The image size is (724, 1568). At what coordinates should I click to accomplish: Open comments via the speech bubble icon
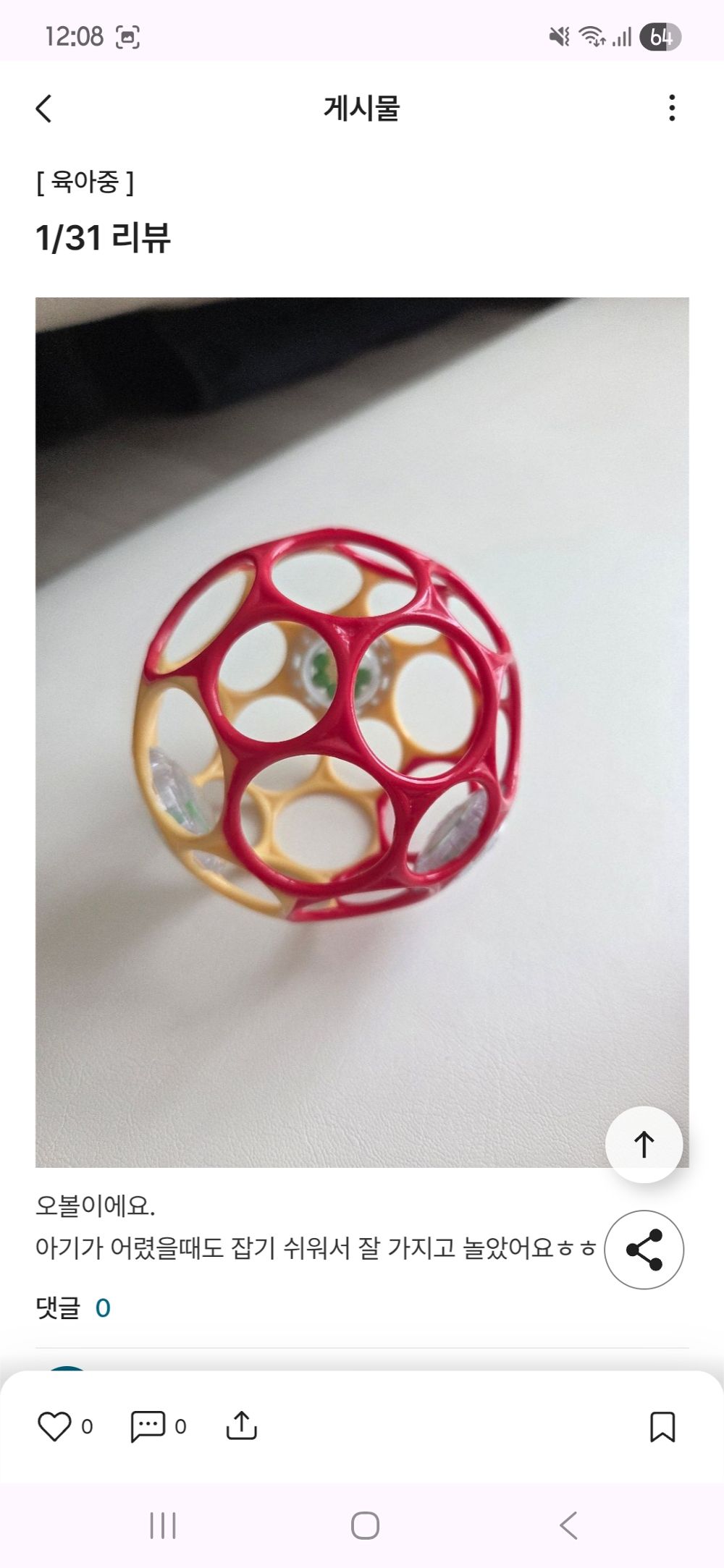click(x=148, y=1426)
